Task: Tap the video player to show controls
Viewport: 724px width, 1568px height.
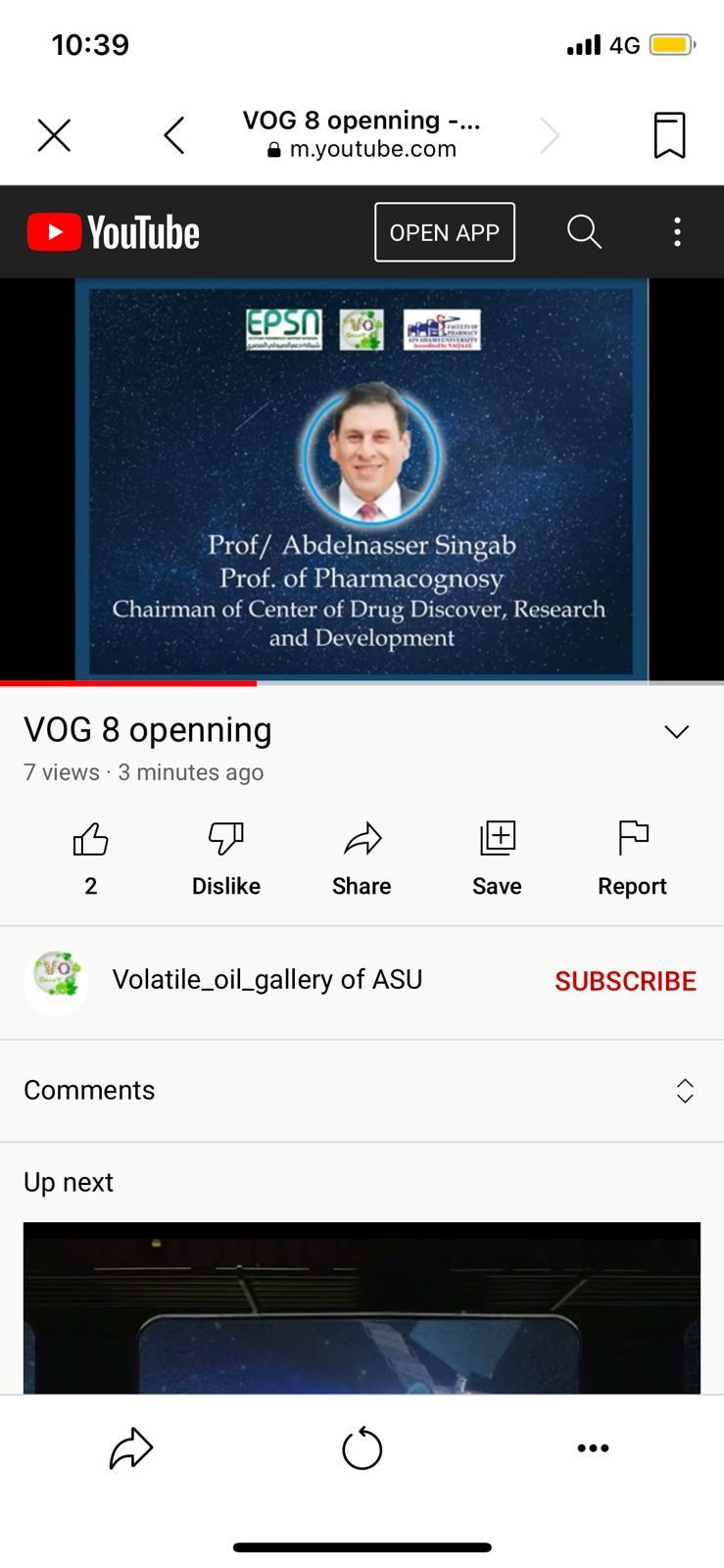Action: coord(362,480)
